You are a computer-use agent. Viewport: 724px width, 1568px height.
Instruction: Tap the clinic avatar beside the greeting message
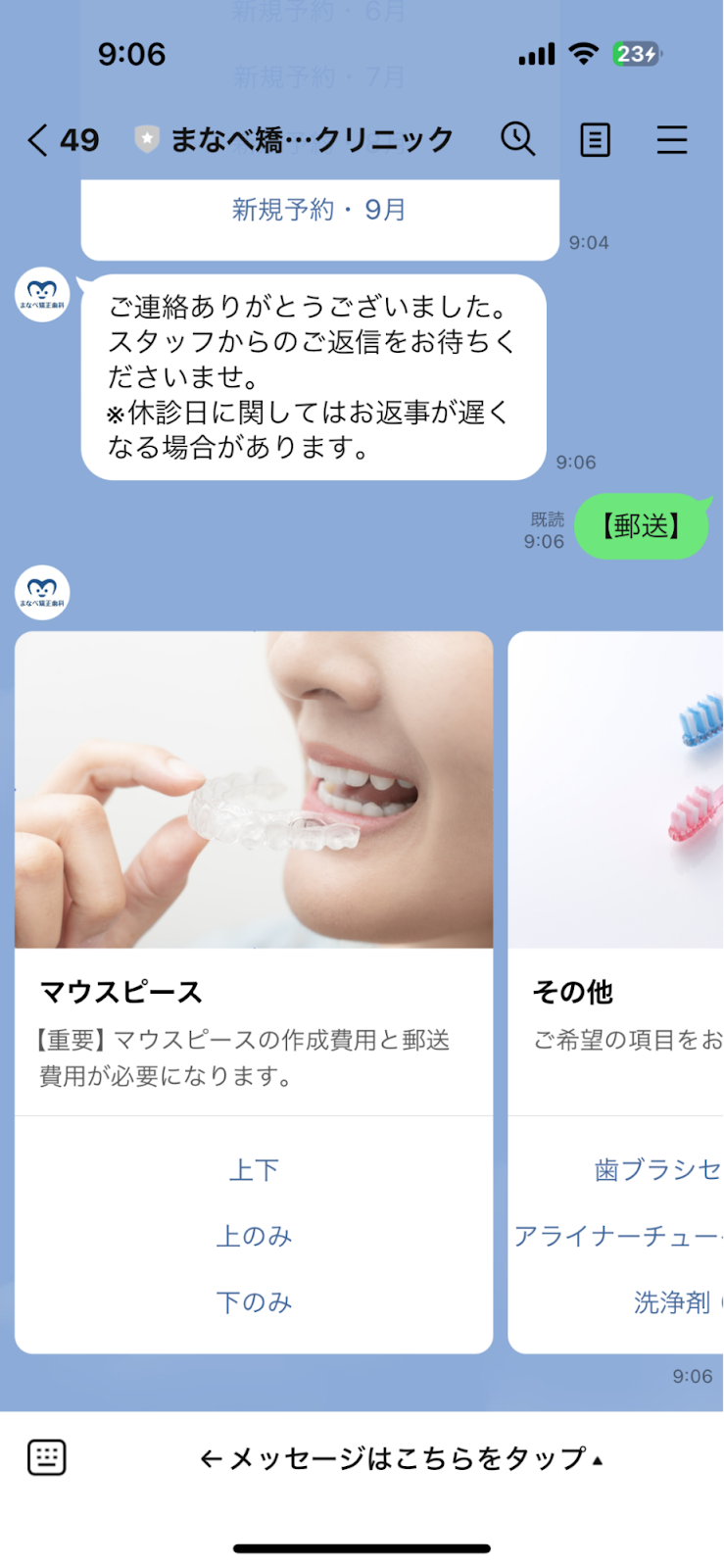[42, 293]
